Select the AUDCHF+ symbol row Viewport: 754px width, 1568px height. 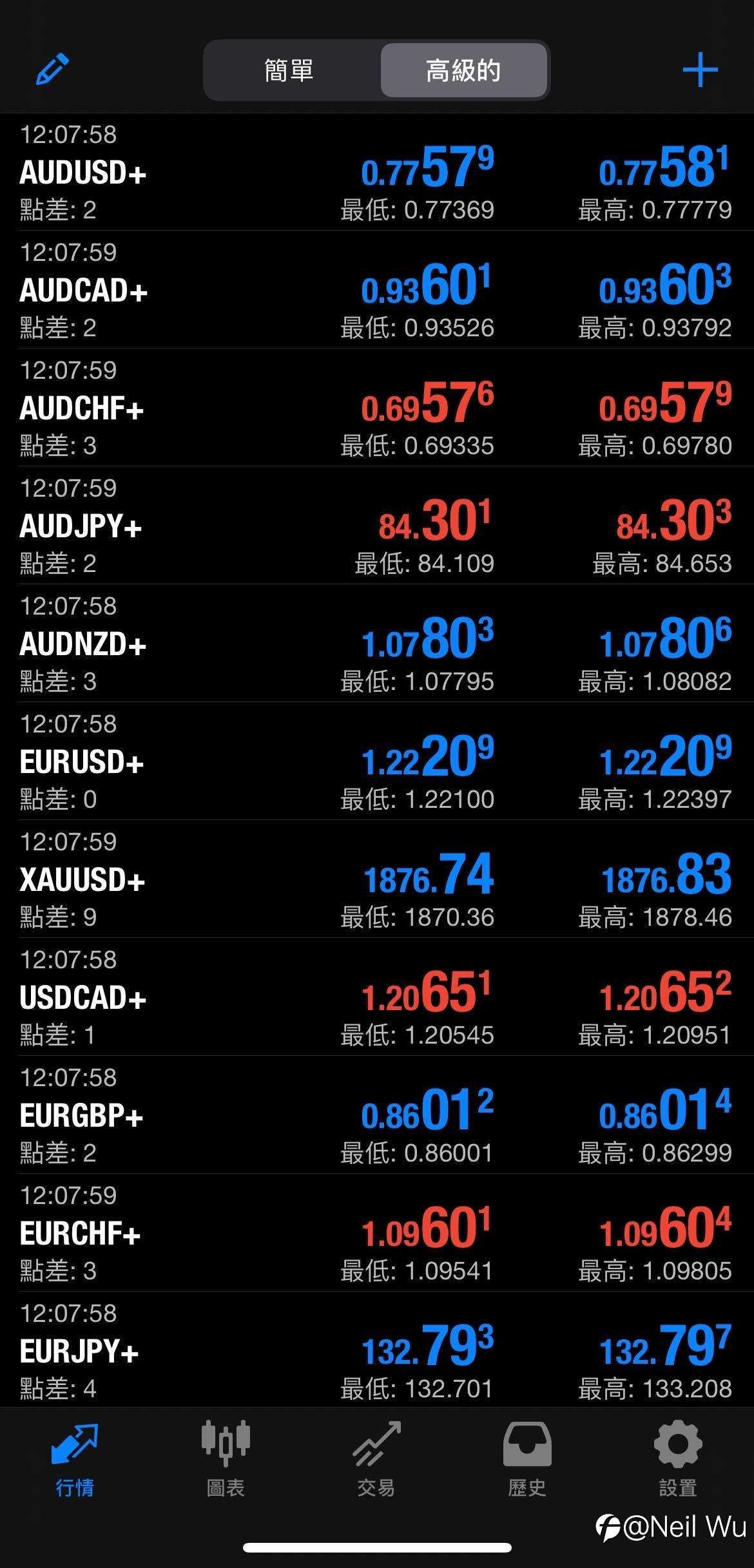click(x=377, y=408)
